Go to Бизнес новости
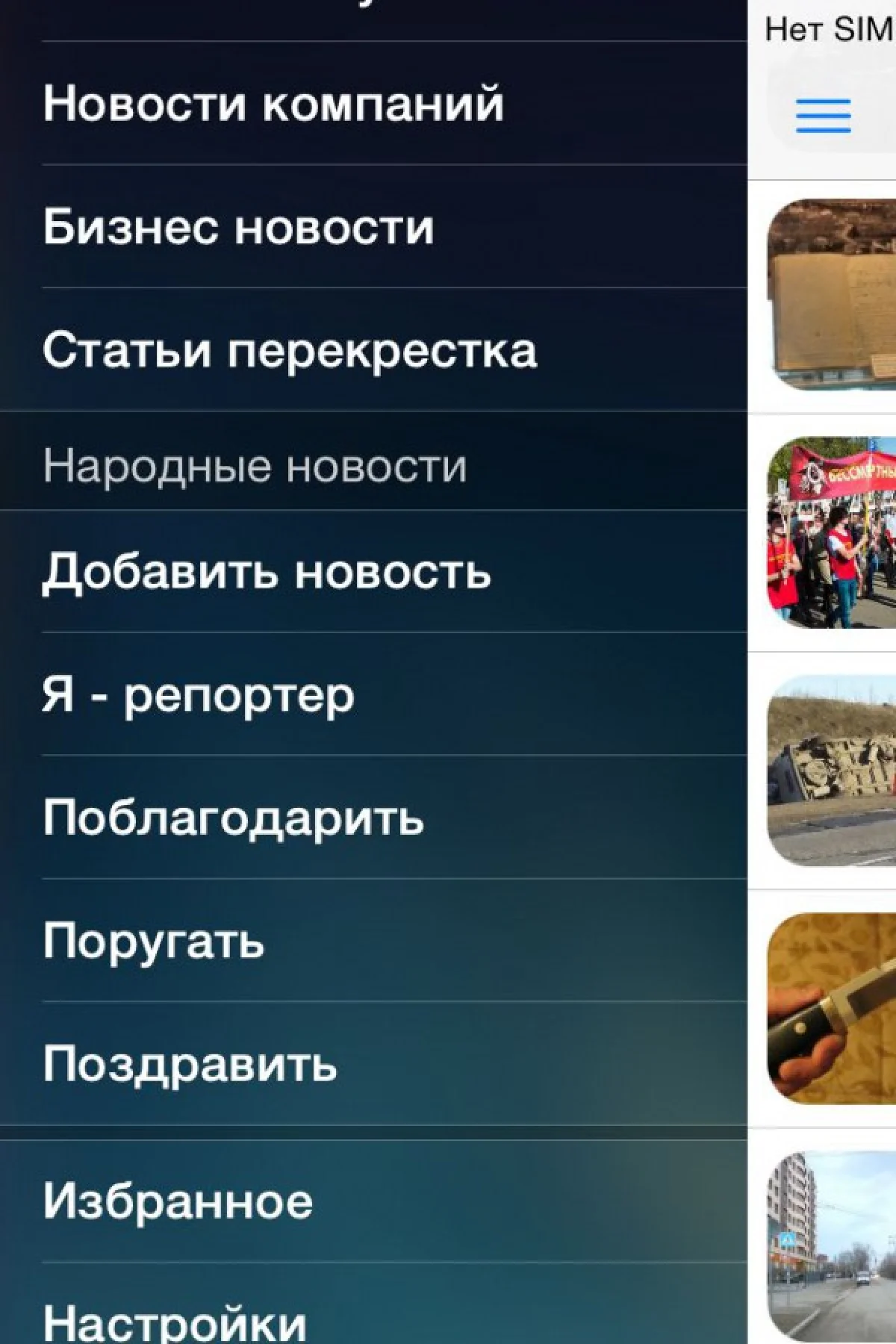Viewport: 896px width, 1344px height. click(238, 226)
